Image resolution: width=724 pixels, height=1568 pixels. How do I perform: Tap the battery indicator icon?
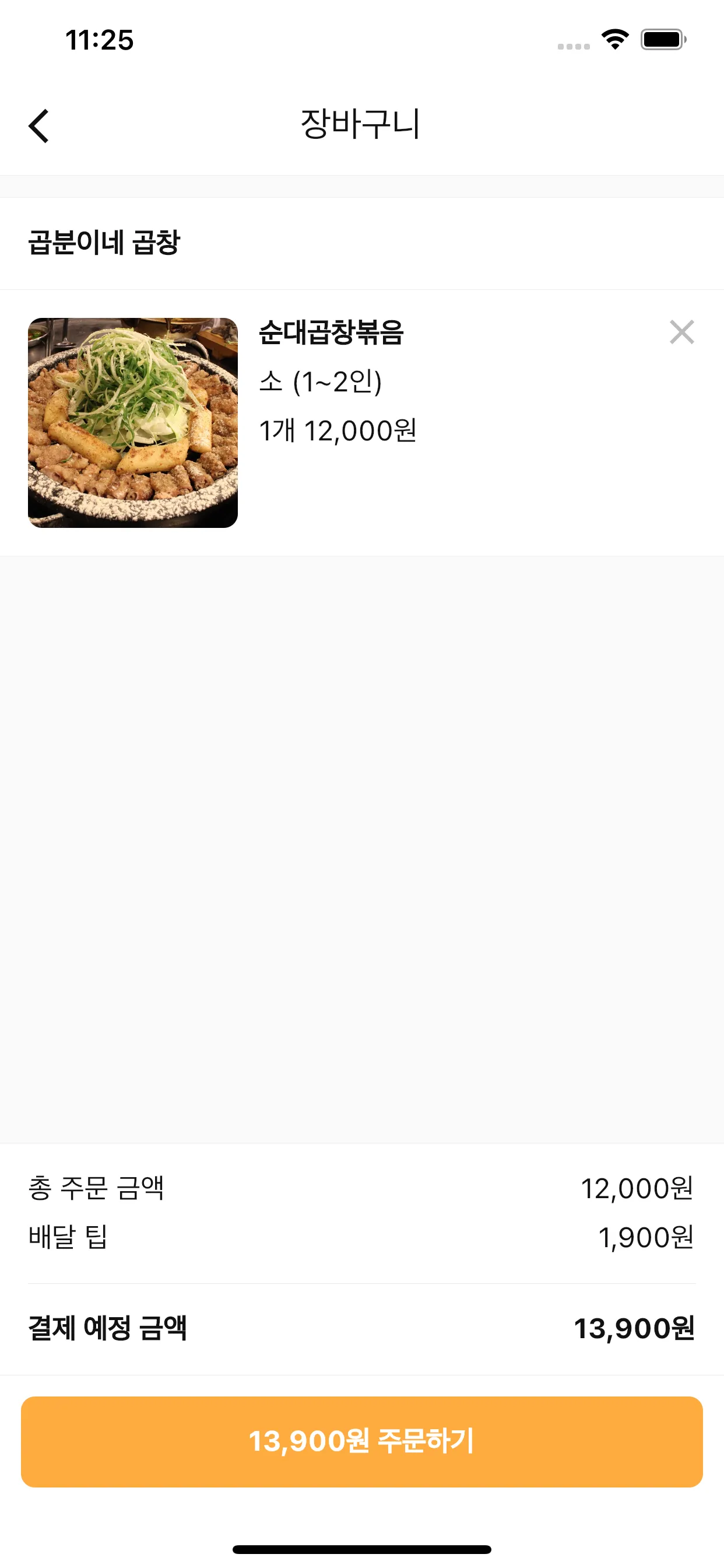663,40
